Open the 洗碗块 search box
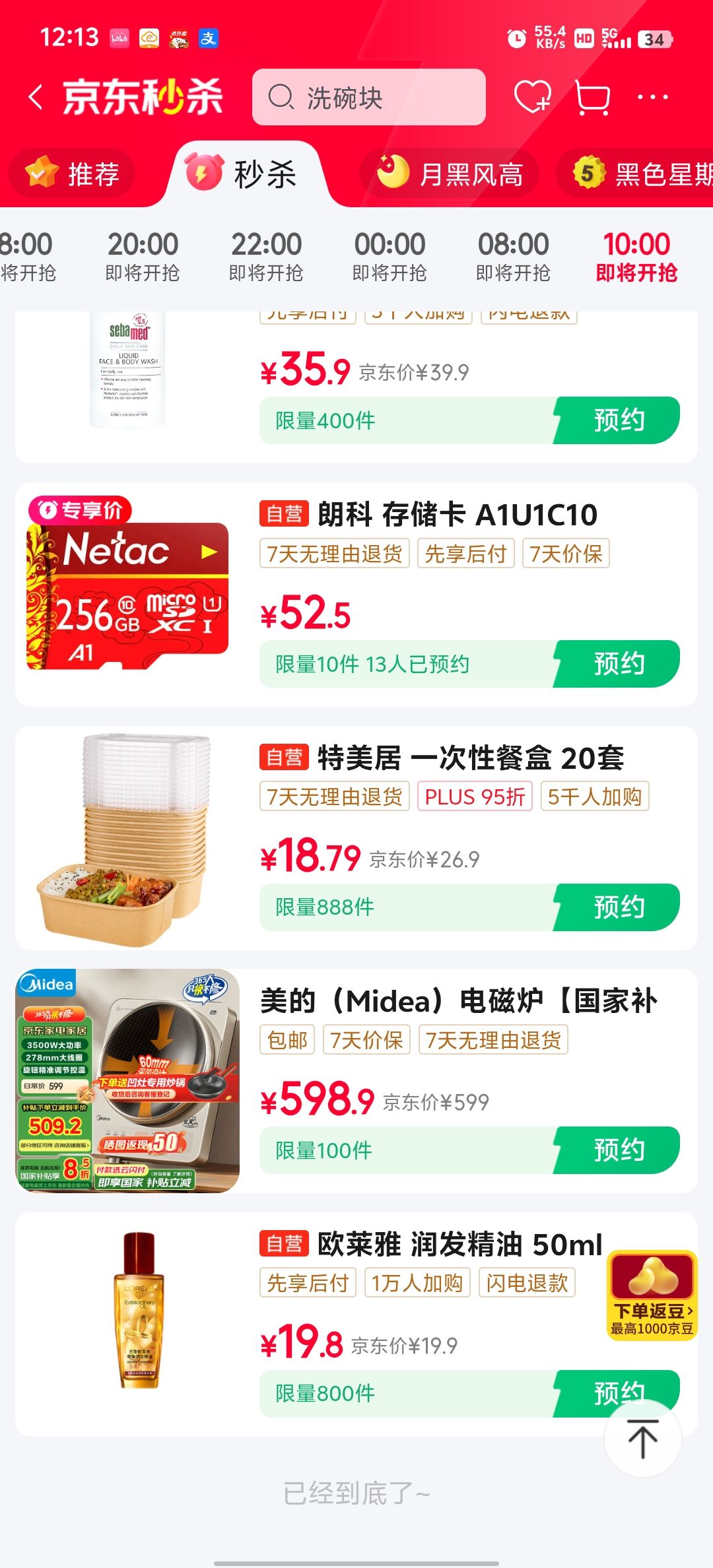This screenshot has width=713, height=1568. point(368,98)
